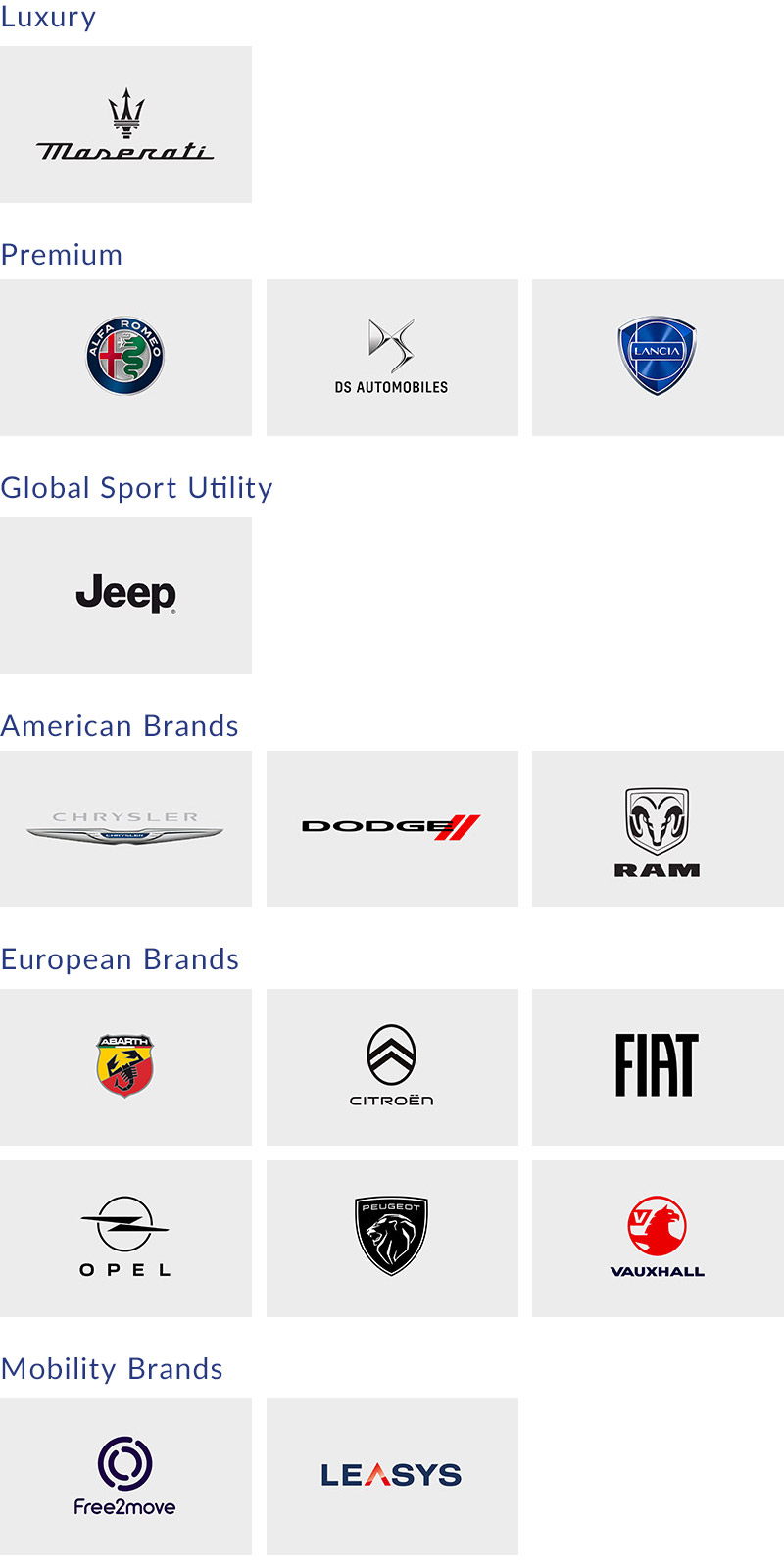Open the Alfa Romeo brand tile
This screenshot has width=784, height=1568.
point(125,358)
